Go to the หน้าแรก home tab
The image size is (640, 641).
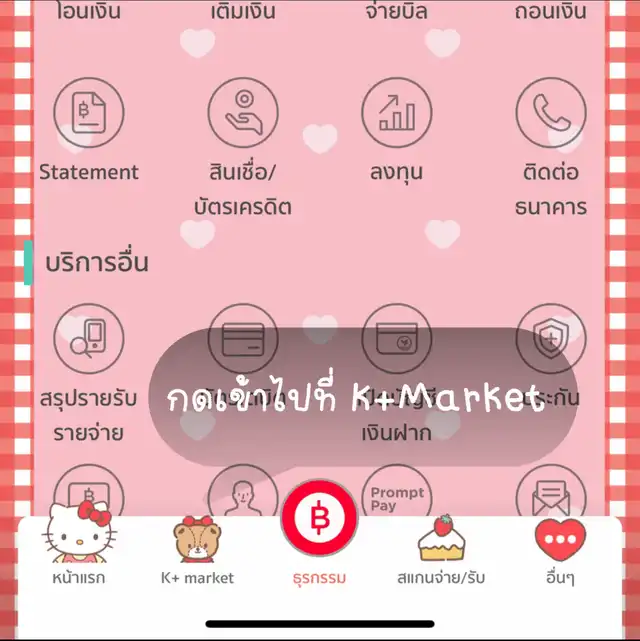pyautogui.click(x=78, y=551)
